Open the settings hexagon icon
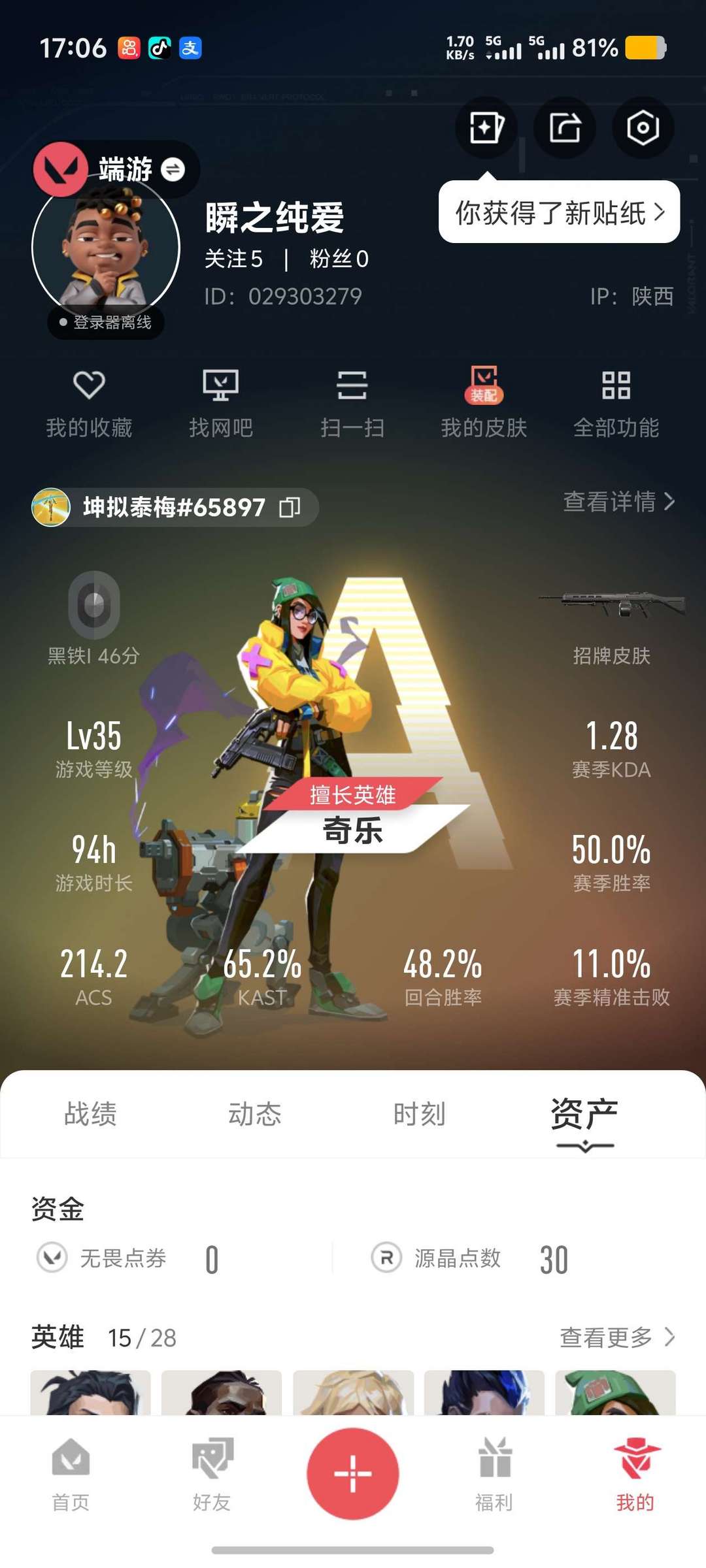Screen dimensions: 706x1568 click(643, 127)
